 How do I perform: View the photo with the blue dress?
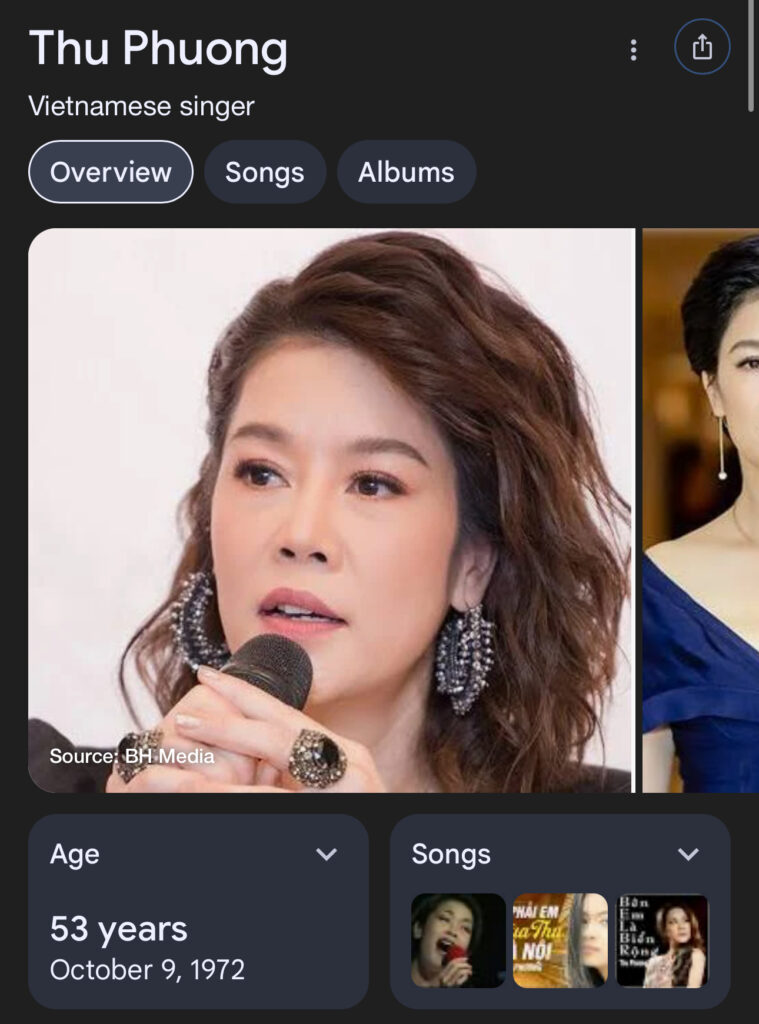point(701,510)
